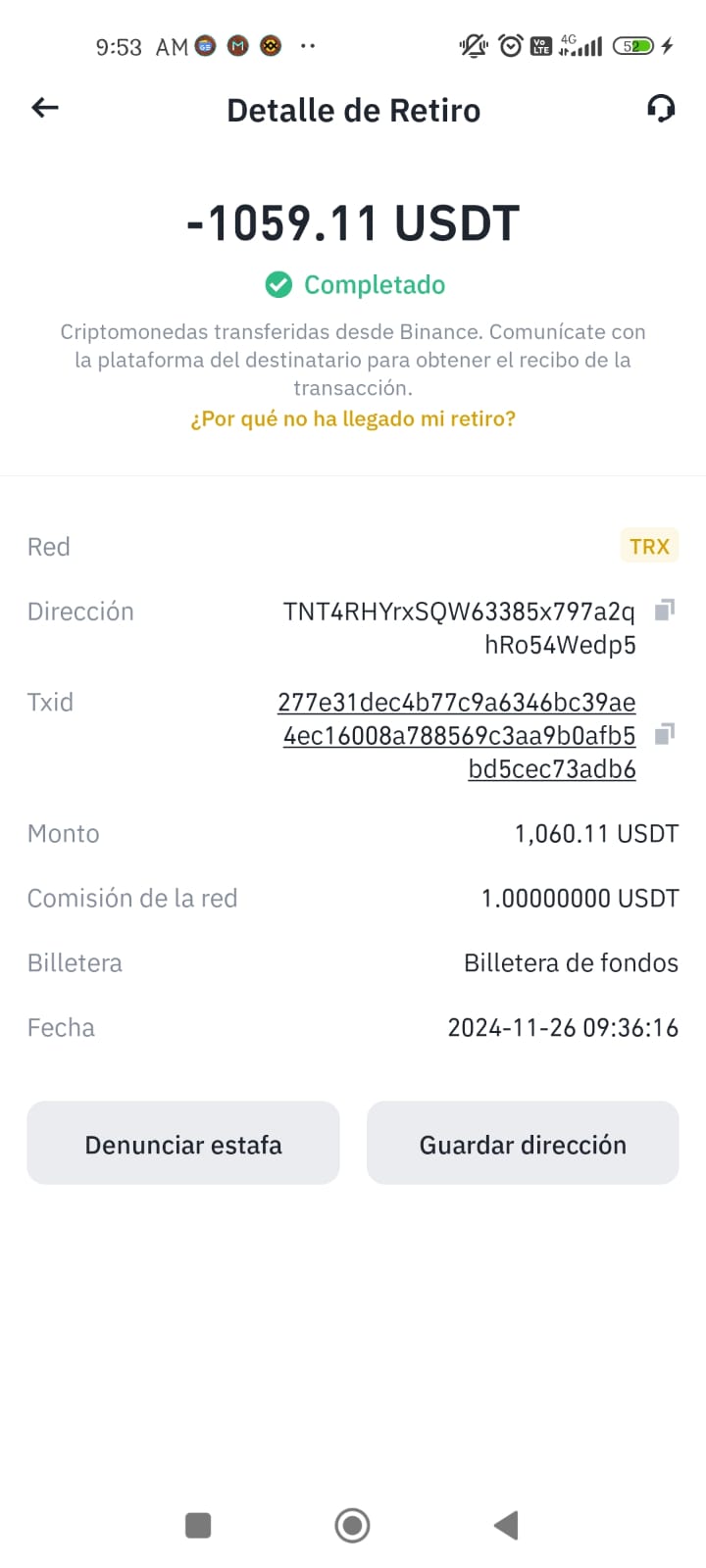Copy the Txid hash
The width and height of the screenshot is (706, 1568).
(664, 734)
